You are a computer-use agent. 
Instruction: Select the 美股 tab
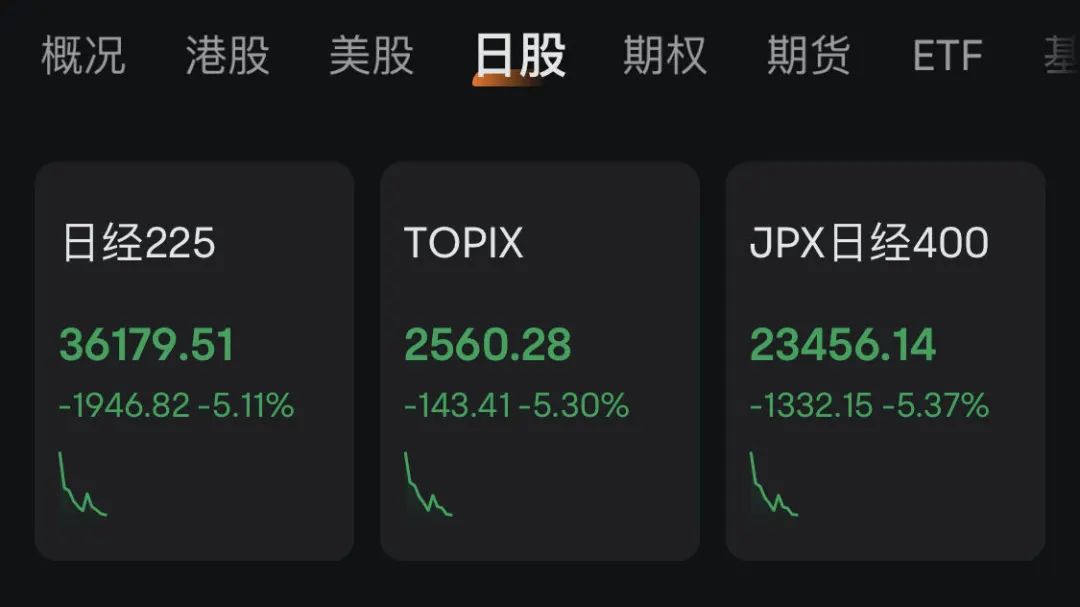[x=371, y=55]
